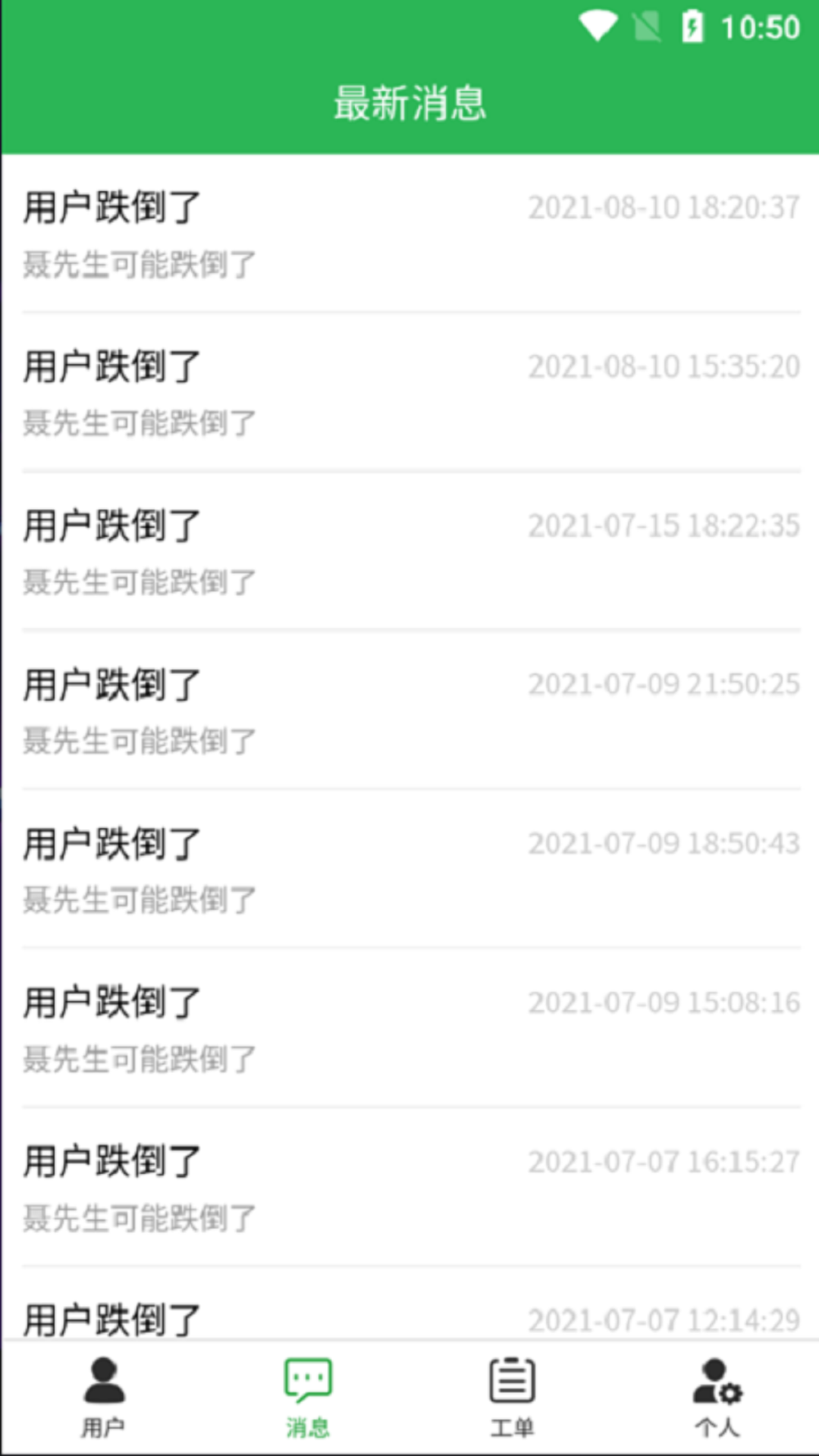
Task: Open fall alert from 2021-08-10 18:20:37
Action: 411,234
